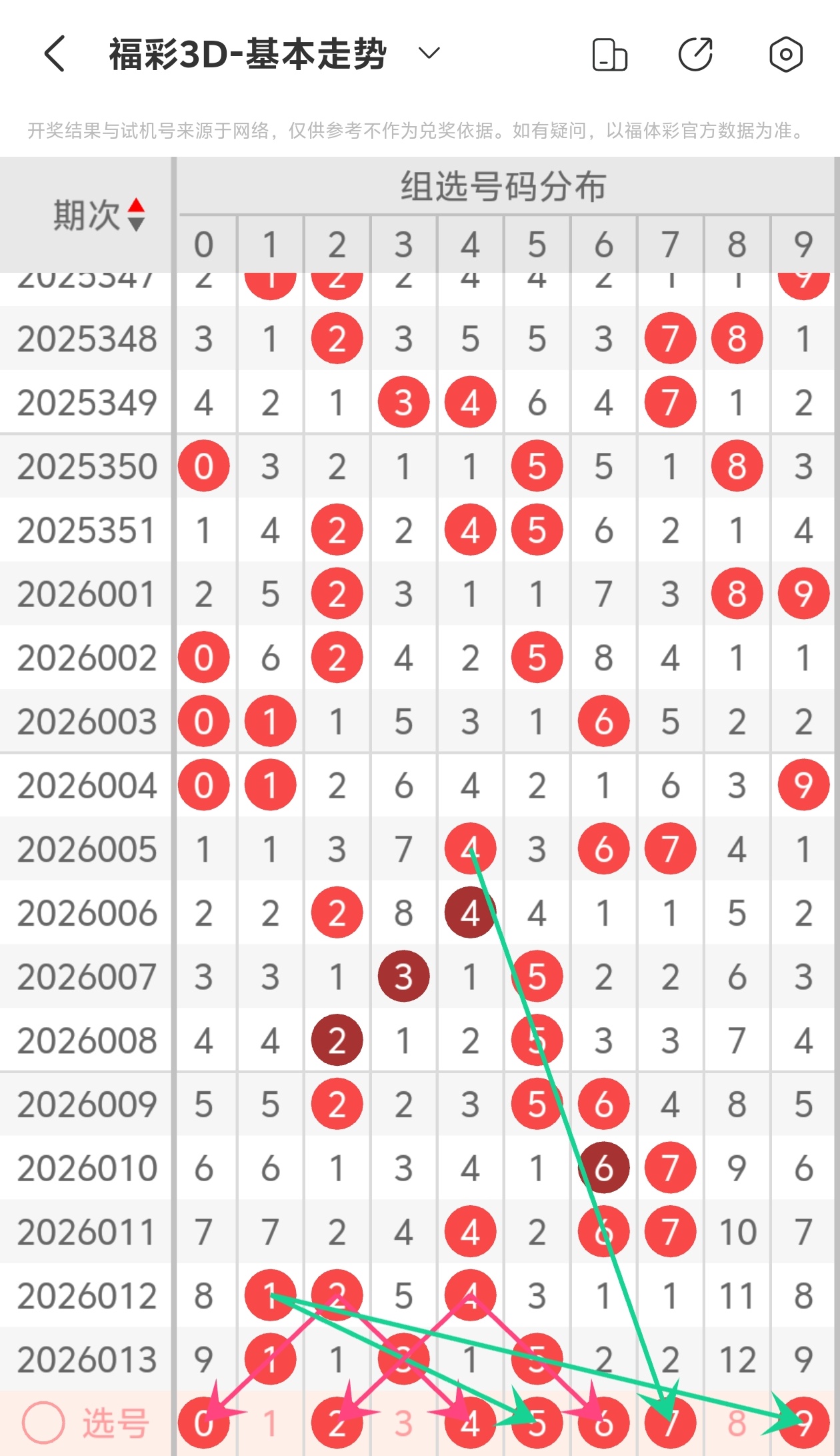Image resolution: width=840 pixels, height=1456 pixels.
Task: Deselect number 2 in the 选号 row
Action: (337, 1424)
